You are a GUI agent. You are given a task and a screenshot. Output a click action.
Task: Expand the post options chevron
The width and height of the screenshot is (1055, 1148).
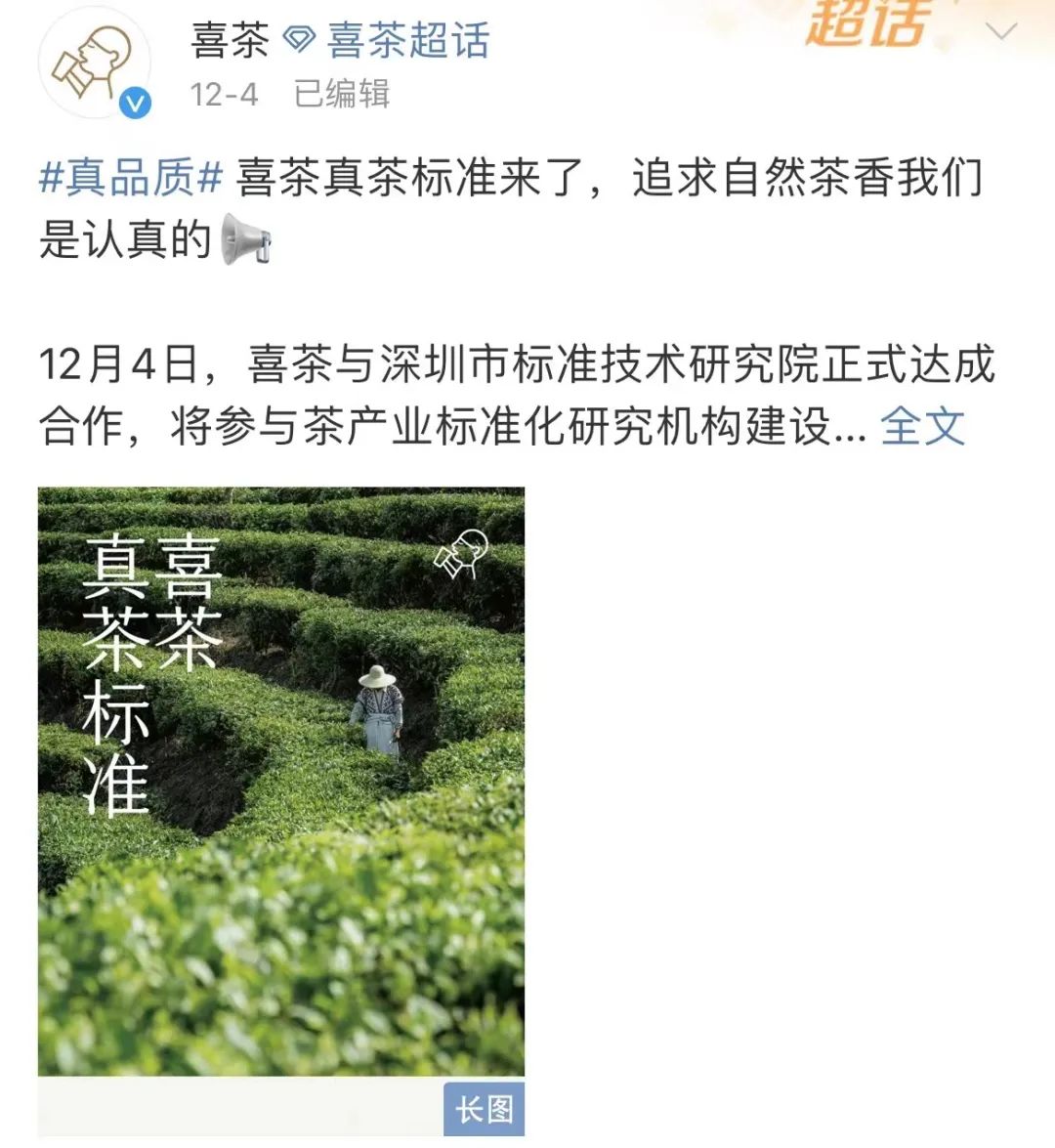1001,33
